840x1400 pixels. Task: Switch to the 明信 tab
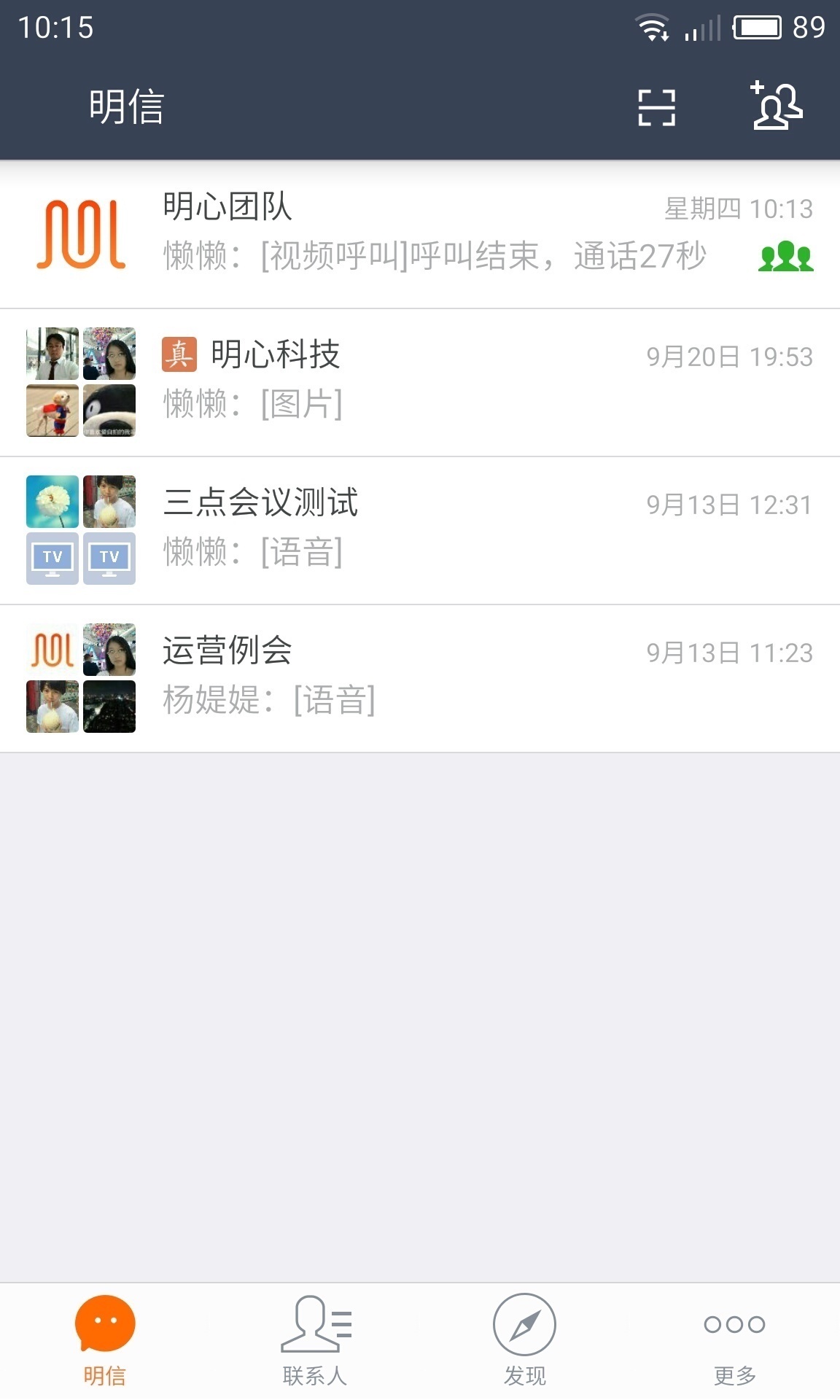(x=105, y=1340)
